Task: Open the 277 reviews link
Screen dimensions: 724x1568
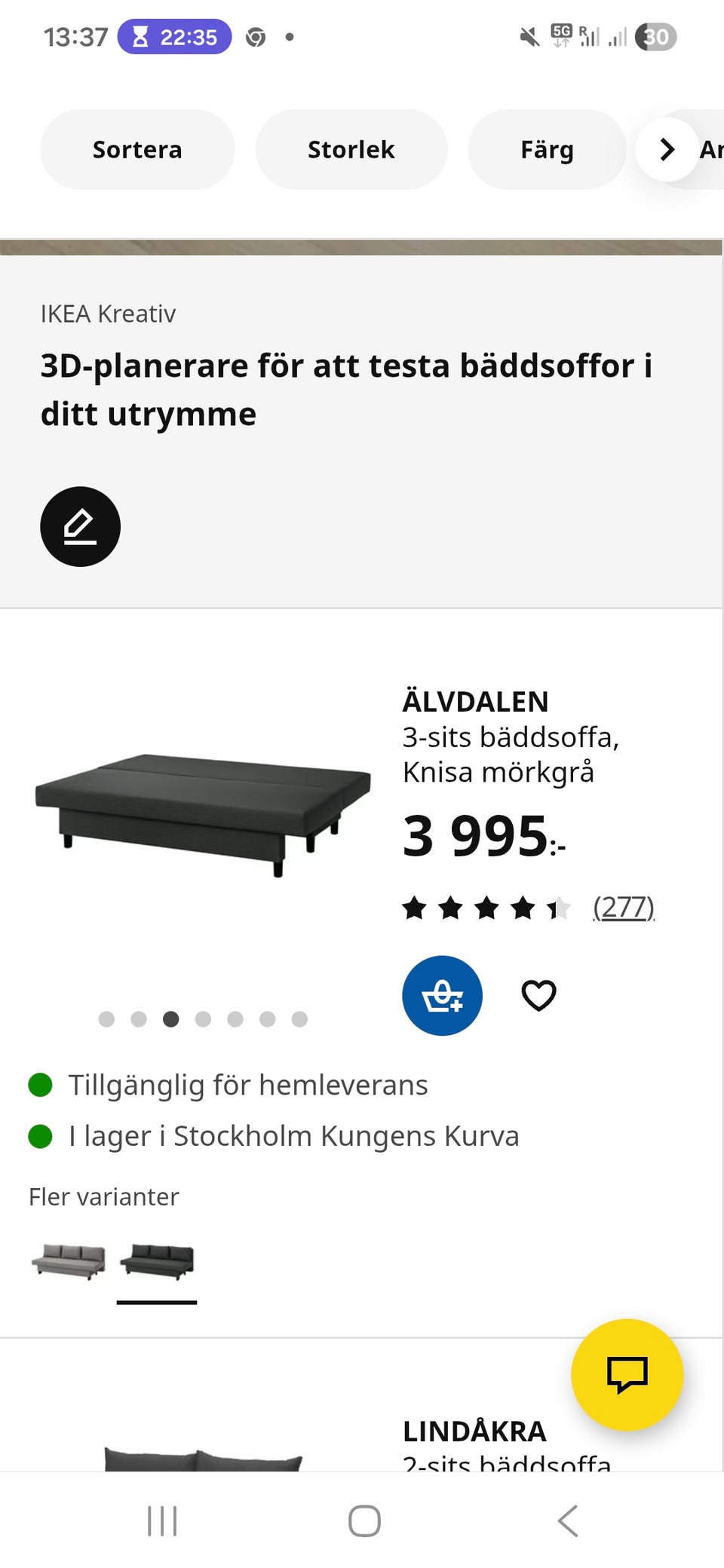Action: point(622,908)
